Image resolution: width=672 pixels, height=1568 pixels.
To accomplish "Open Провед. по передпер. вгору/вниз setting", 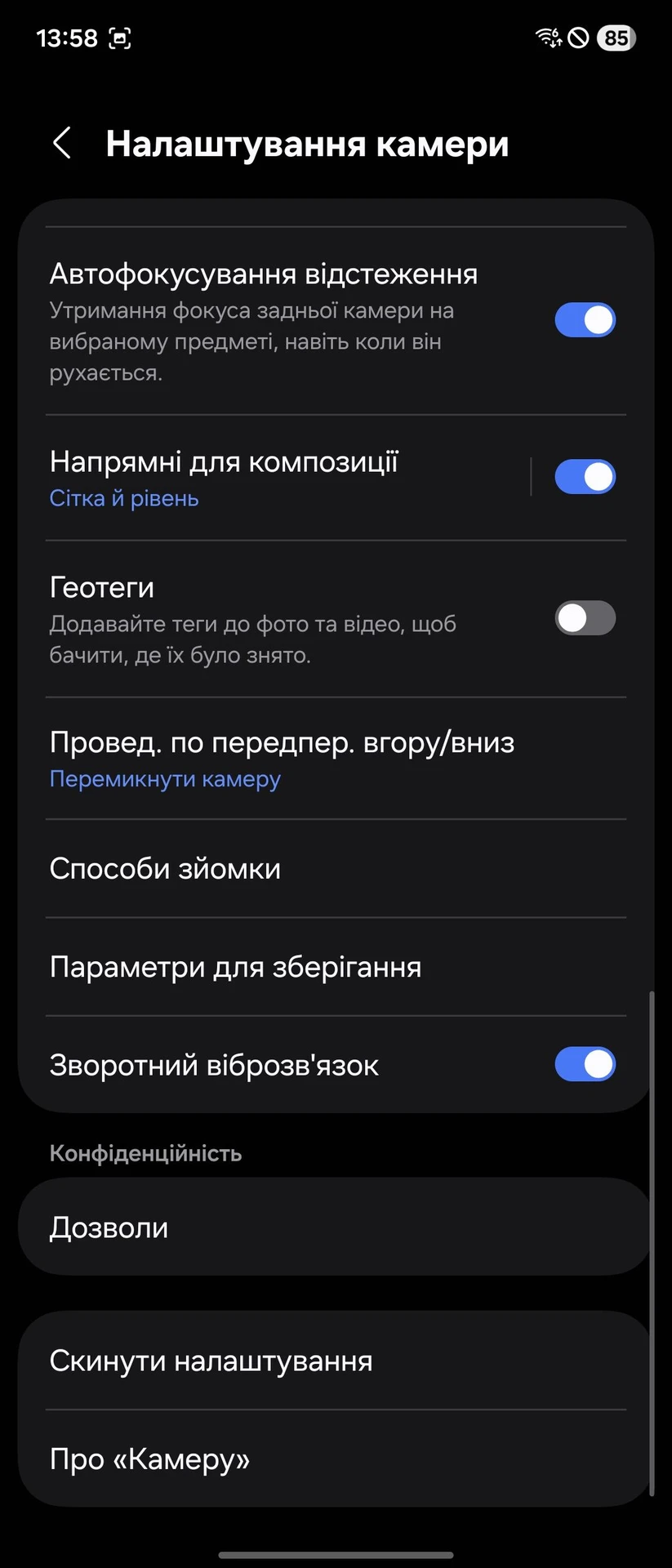I will pos(282,759).
